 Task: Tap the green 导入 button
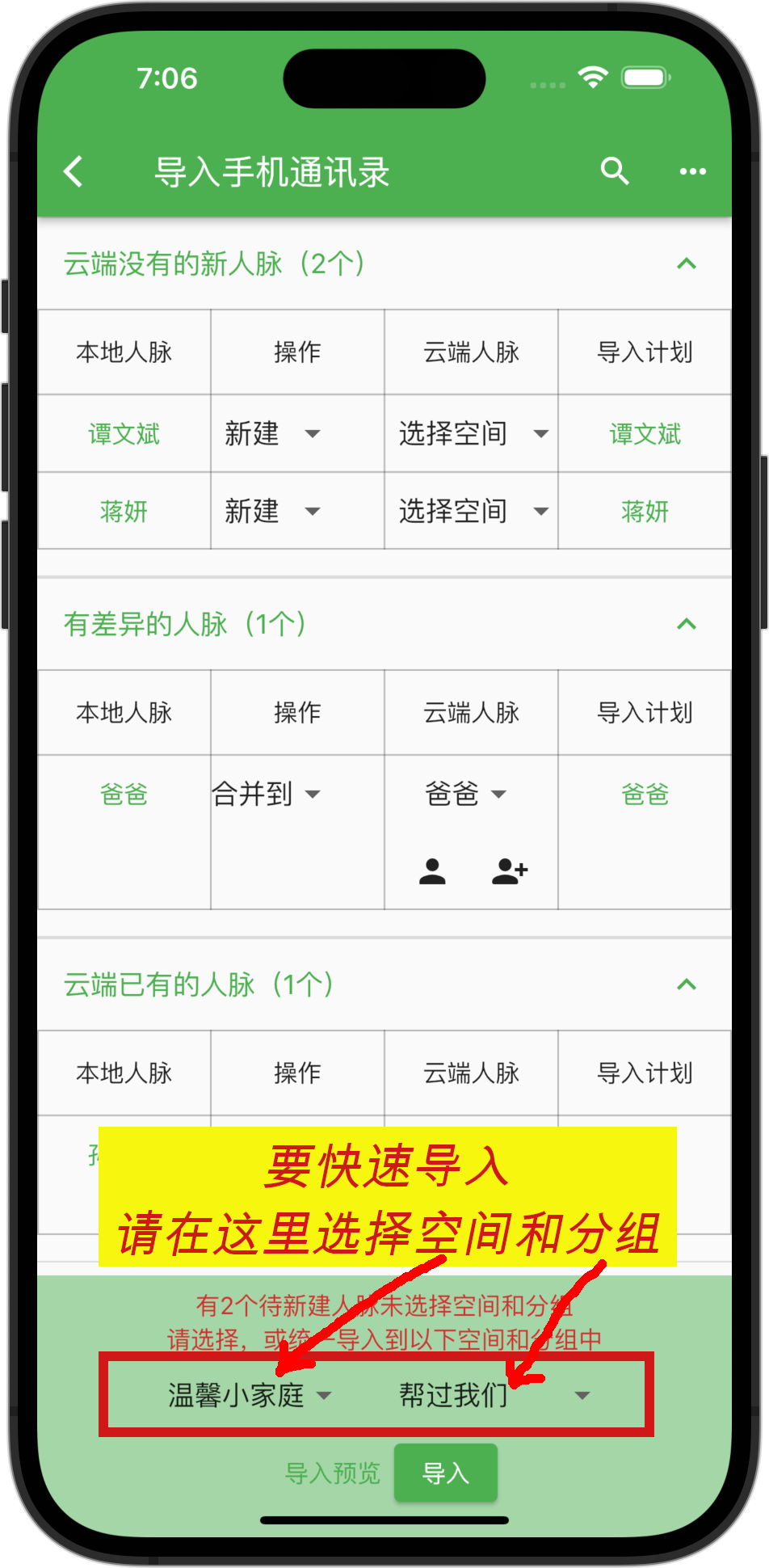tap(445, 1473)
